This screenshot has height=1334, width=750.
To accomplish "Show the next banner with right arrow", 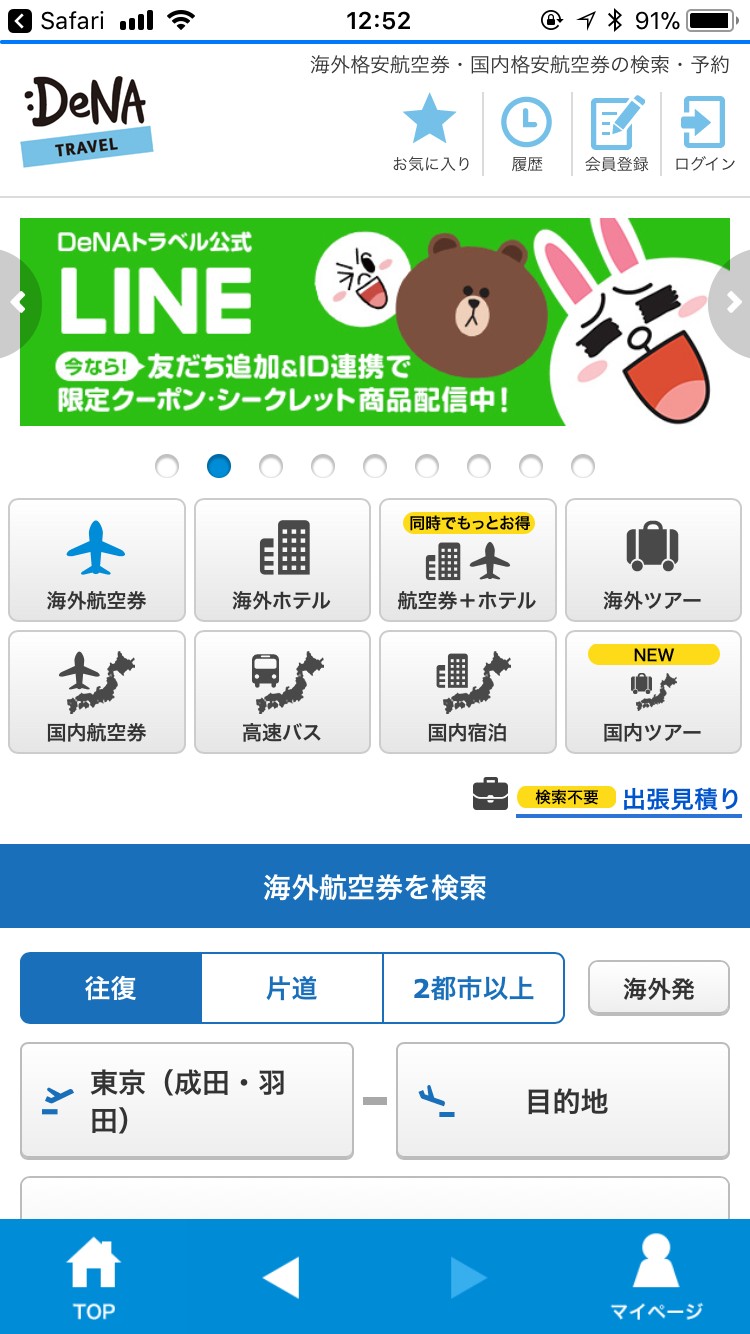I will (733, 303).
